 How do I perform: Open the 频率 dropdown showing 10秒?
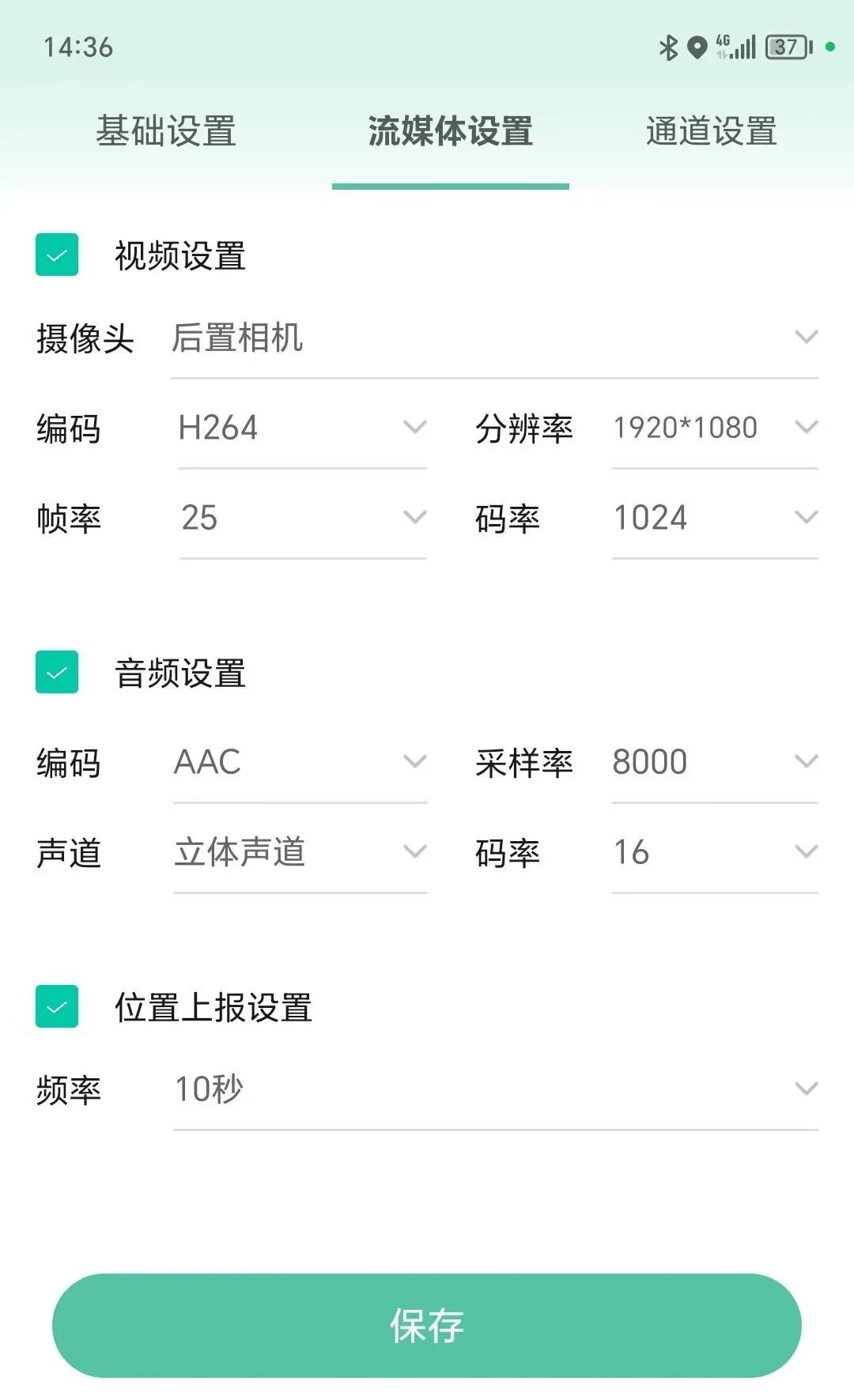tap(494, 1090)
